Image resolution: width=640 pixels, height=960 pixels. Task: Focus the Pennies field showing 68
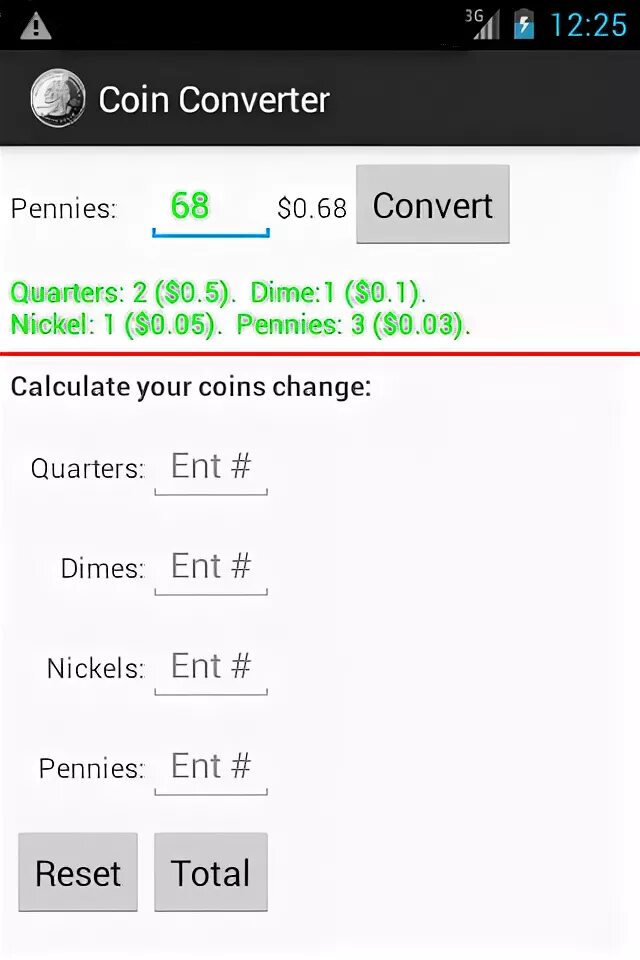(210, 207)
